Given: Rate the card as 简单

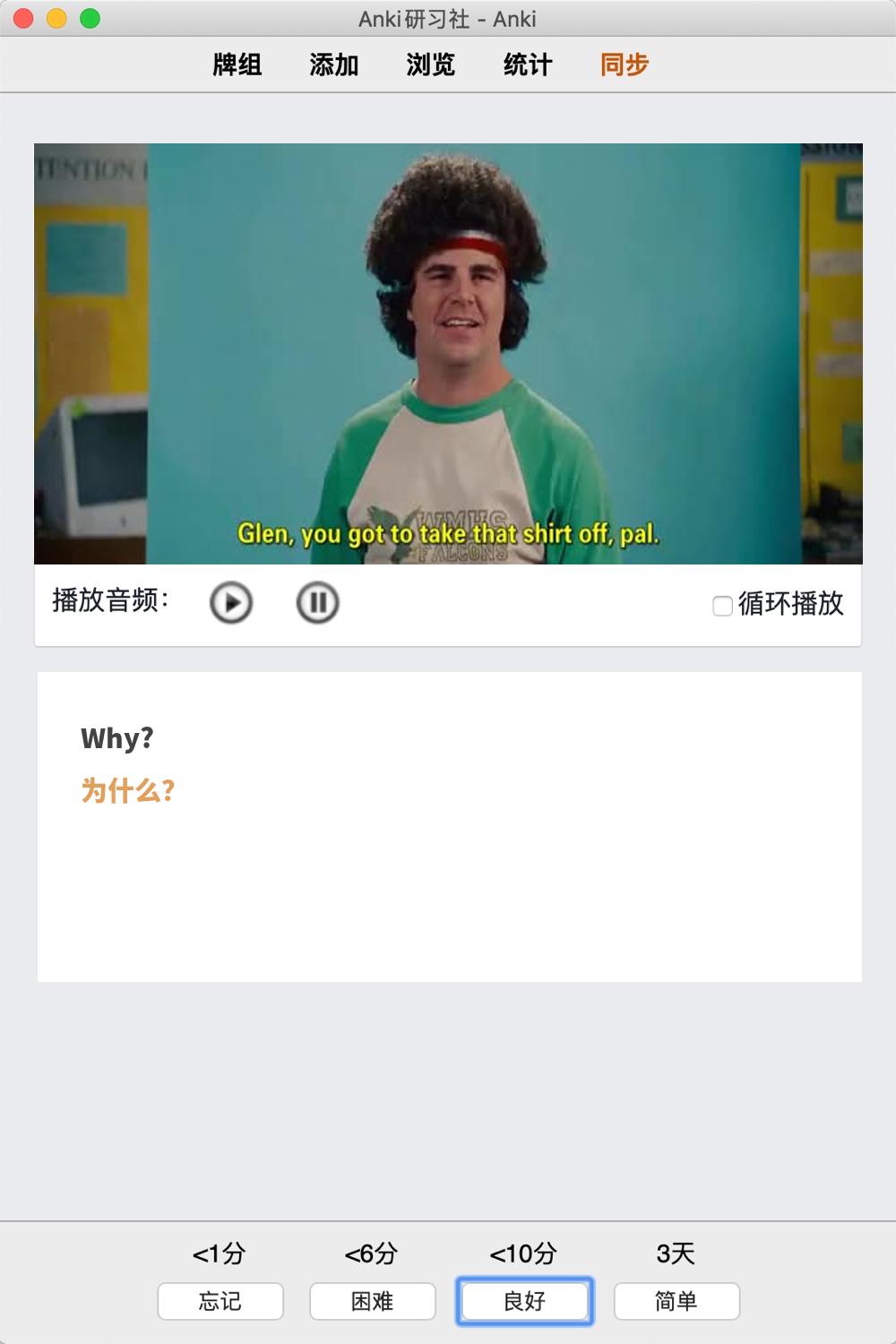Looking at the screenshot, I should coord(676,1301).
